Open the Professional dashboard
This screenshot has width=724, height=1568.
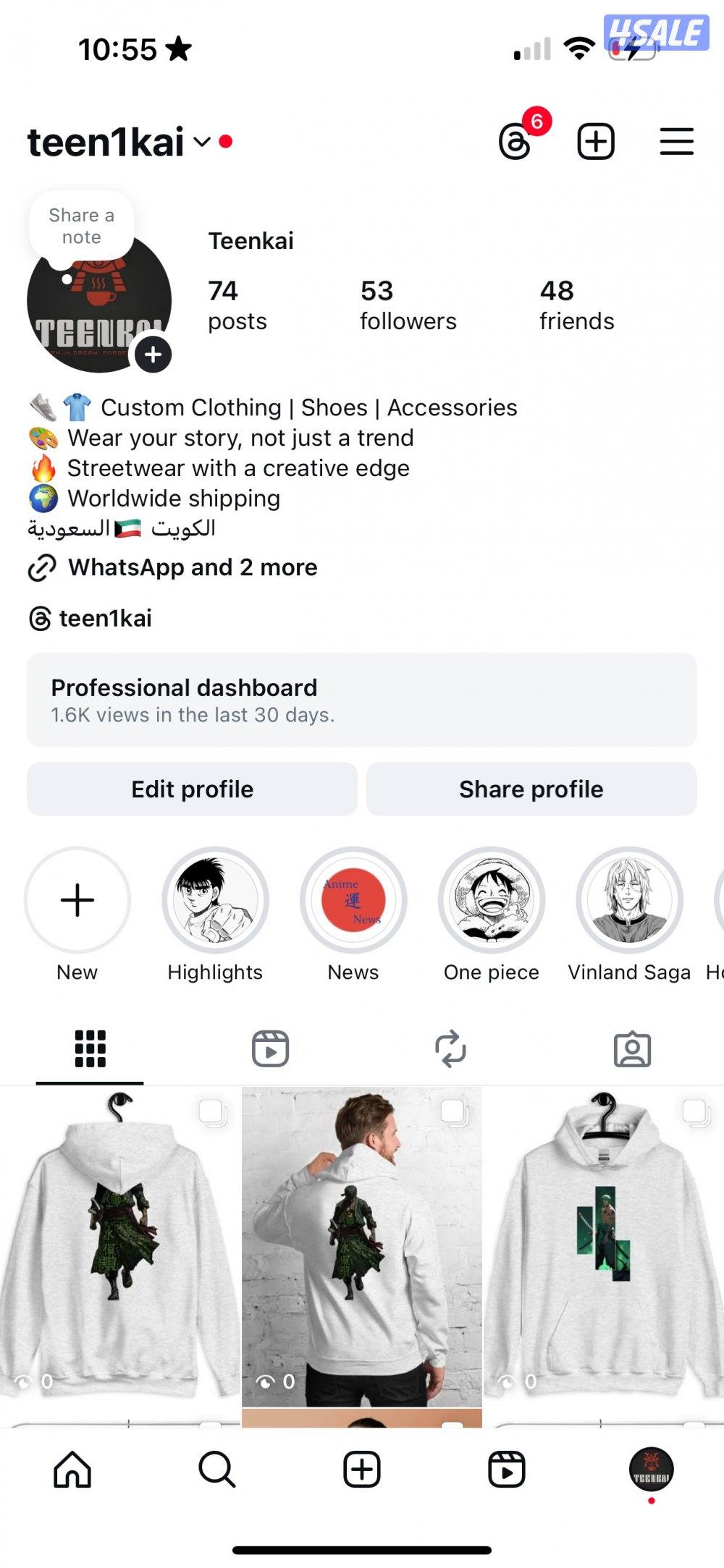tap(362, 698)
